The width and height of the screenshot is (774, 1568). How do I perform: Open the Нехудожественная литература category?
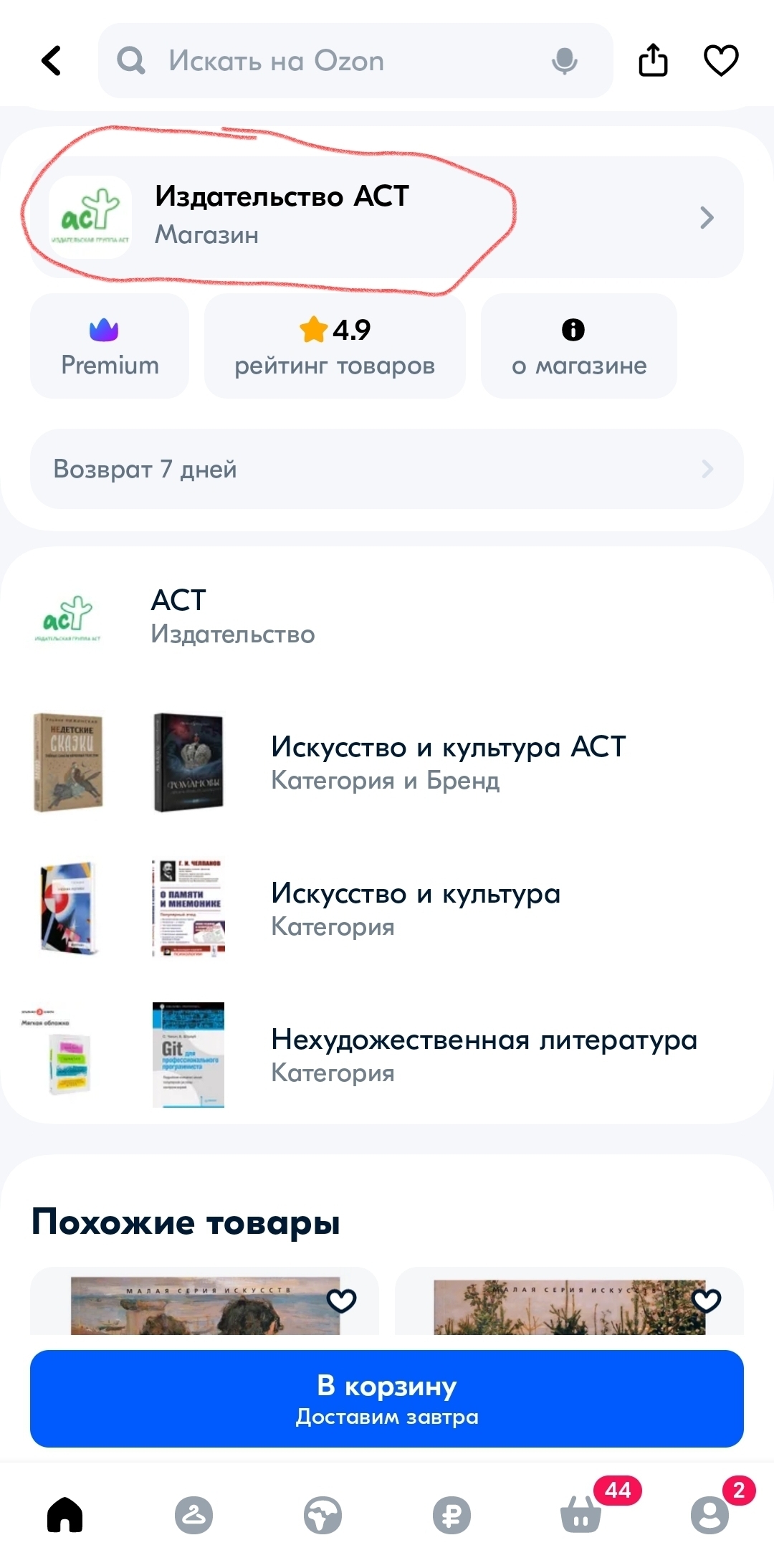(484, 1055)
